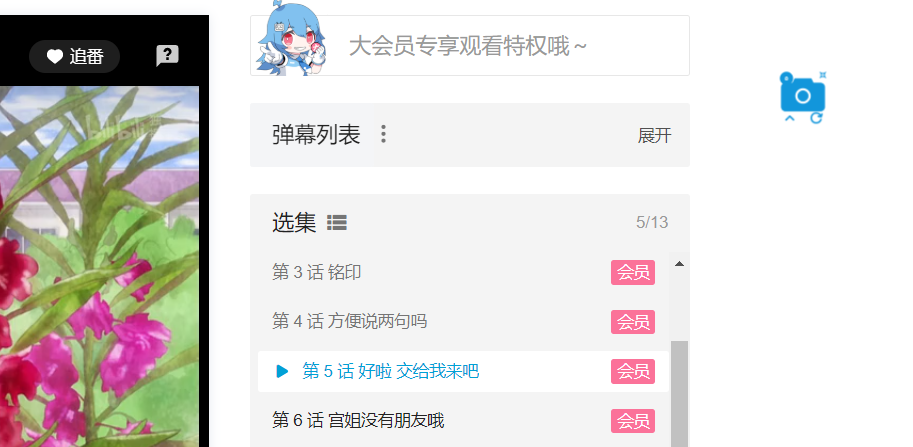Tap the blue camera screenshot icon
The width and height of the screenshot is (913, 447).
pyautogui.click(x=803, y=95)
